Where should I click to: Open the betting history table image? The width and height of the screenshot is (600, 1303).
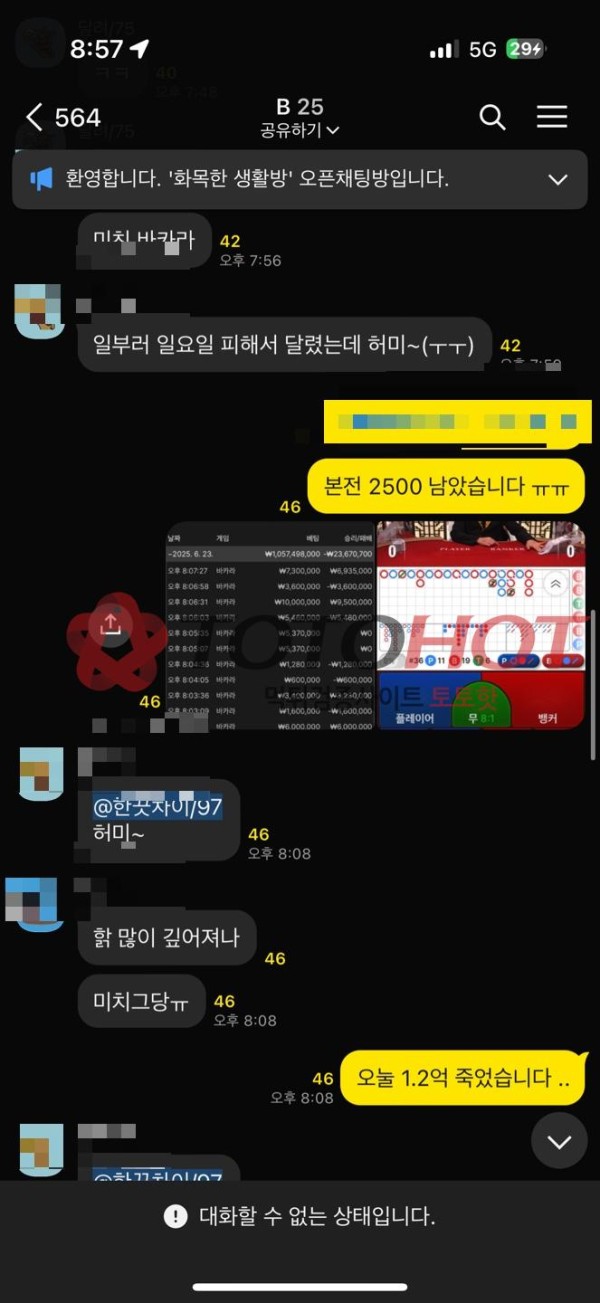coord(270,625)
